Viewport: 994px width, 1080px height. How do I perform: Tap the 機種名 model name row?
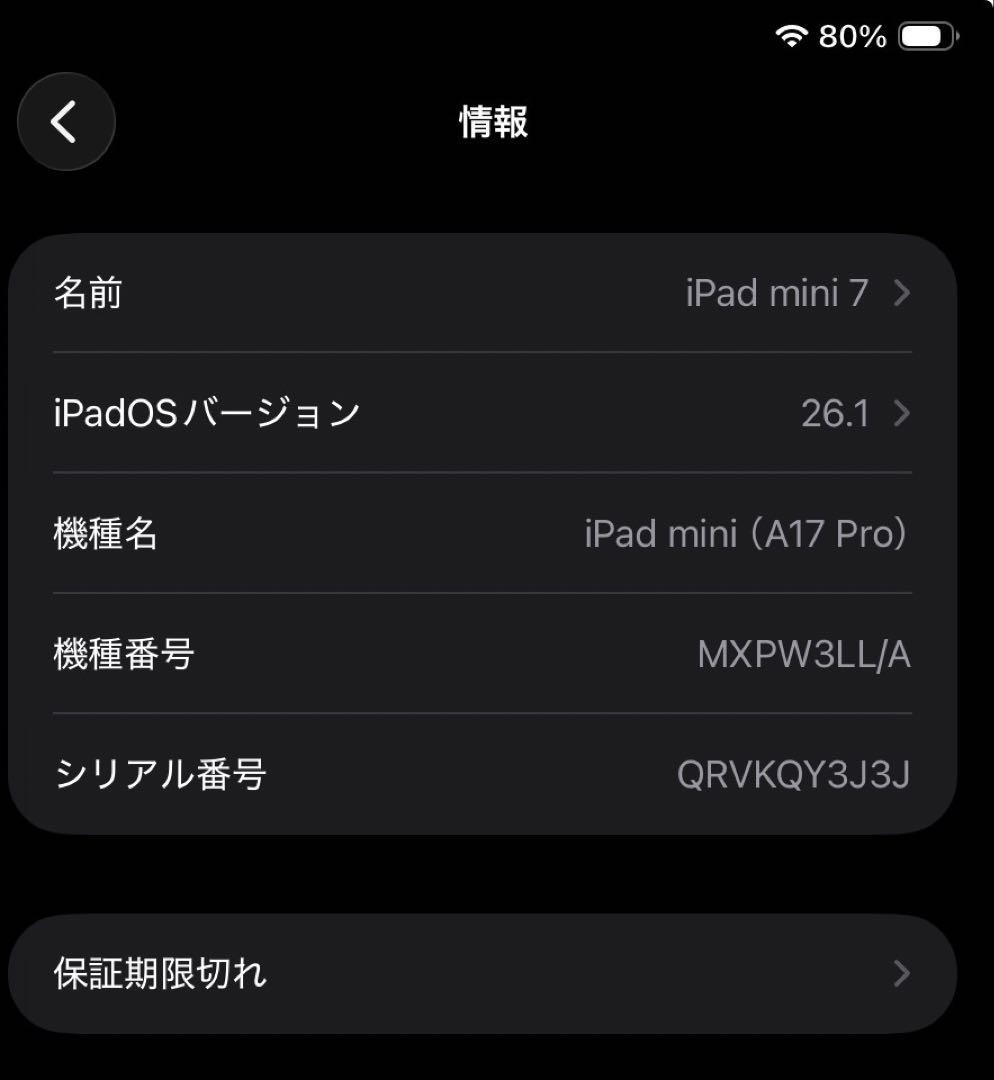click(480, 534)
